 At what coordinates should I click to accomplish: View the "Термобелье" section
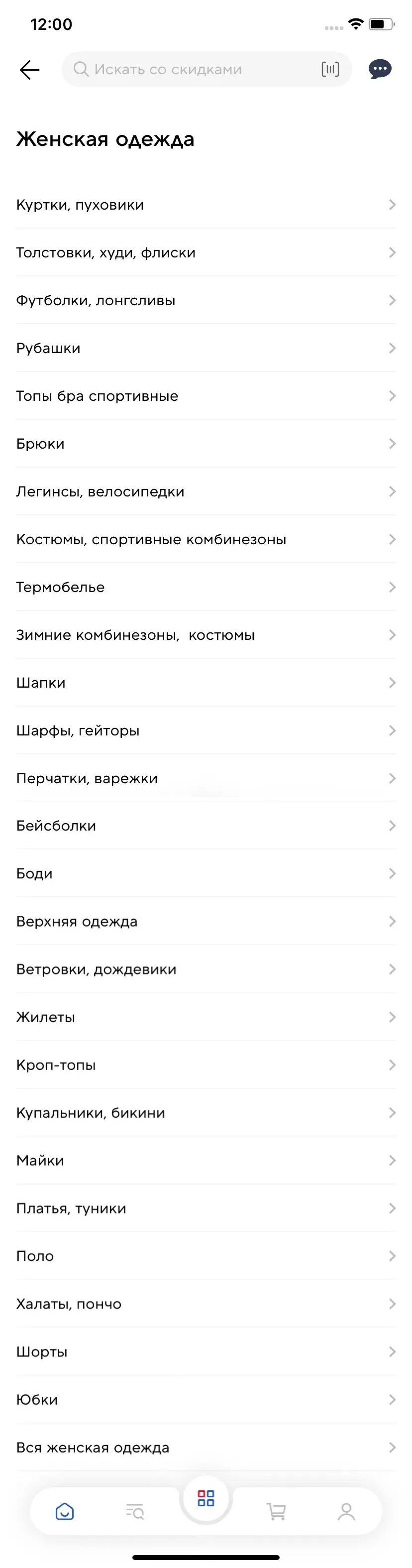206,588
